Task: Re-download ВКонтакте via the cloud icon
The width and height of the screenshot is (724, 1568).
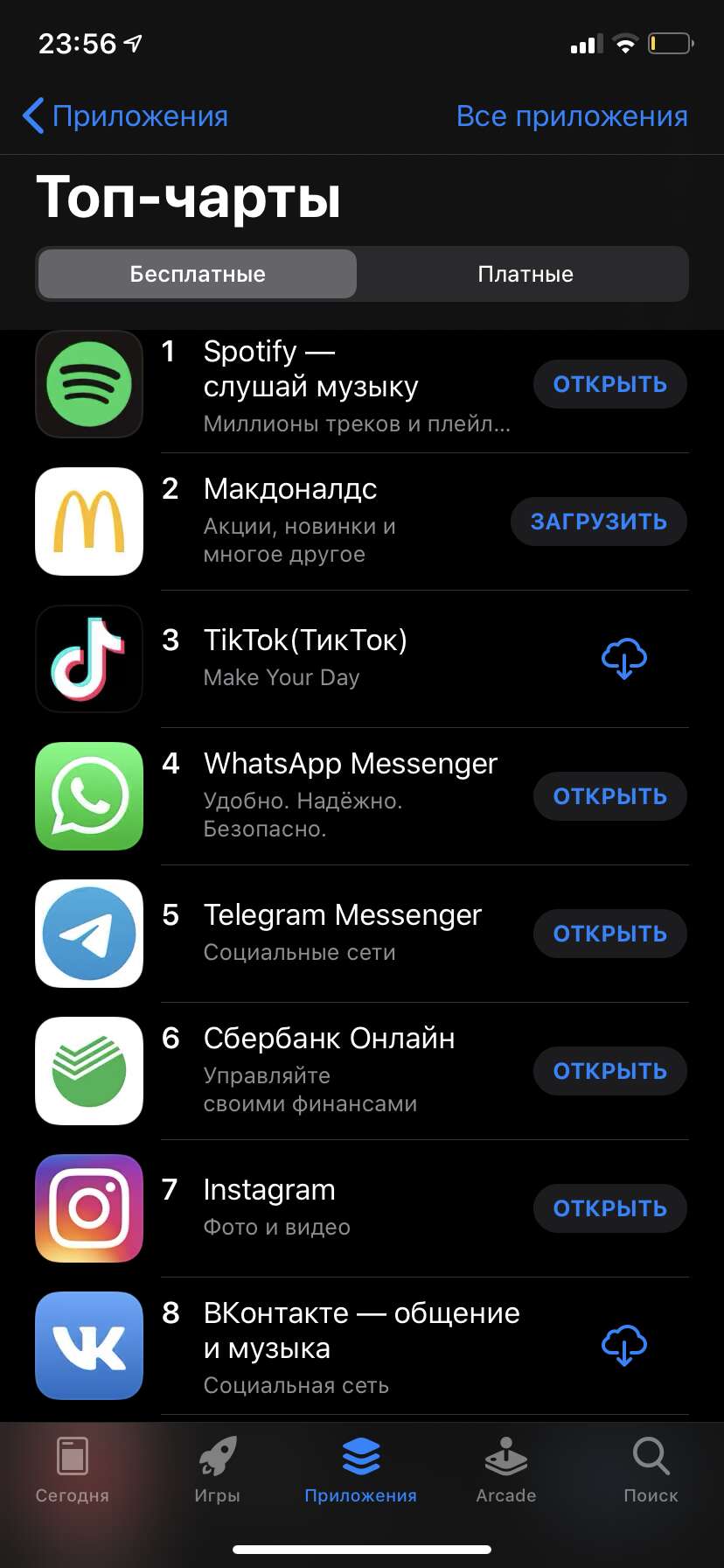Action: tap(623, 1345)
